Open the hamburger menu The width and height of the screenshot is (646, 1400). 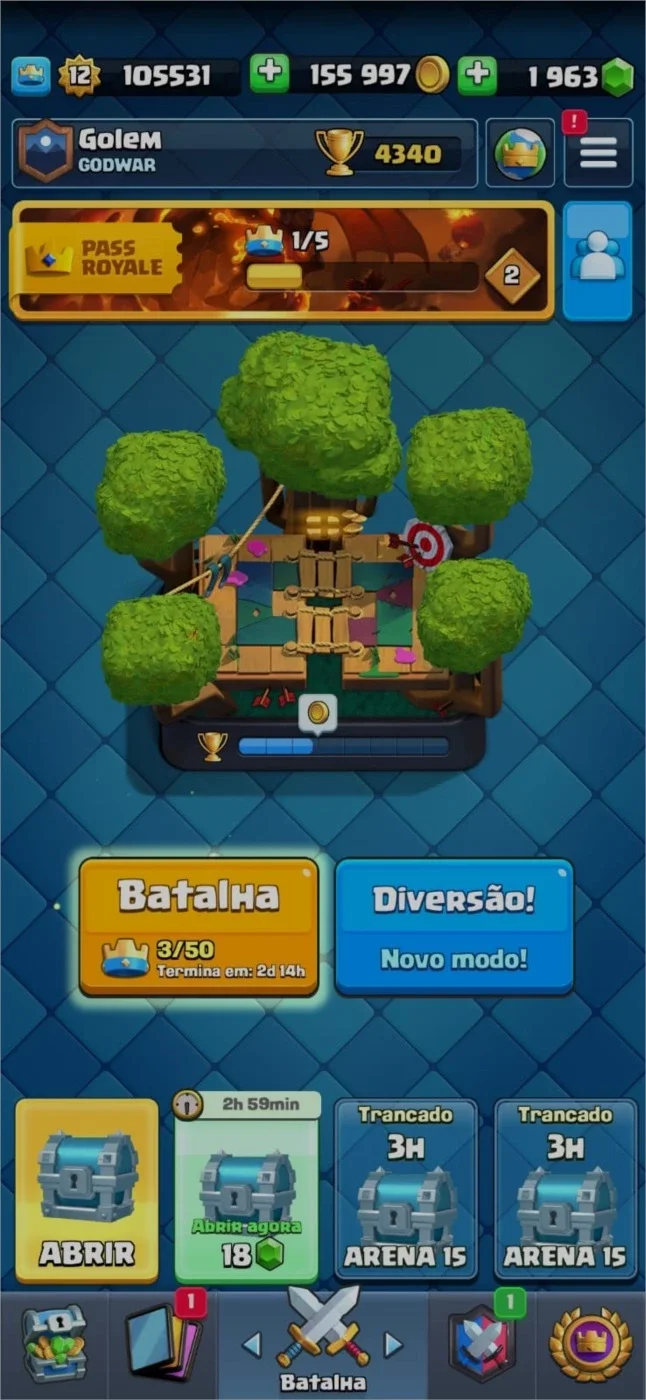point(598,153)
